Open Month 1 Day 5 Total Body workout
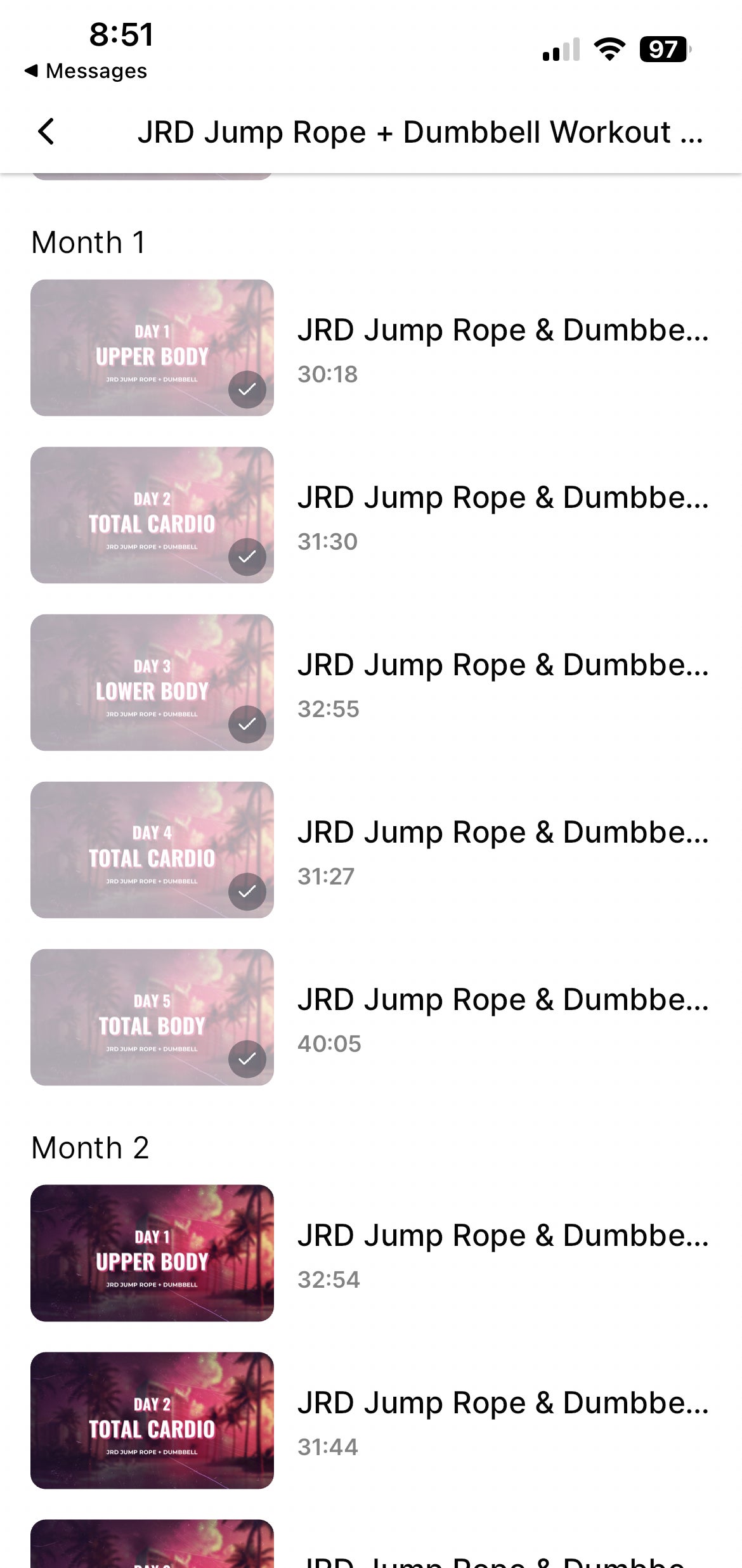 click(x=152, y=1017)
